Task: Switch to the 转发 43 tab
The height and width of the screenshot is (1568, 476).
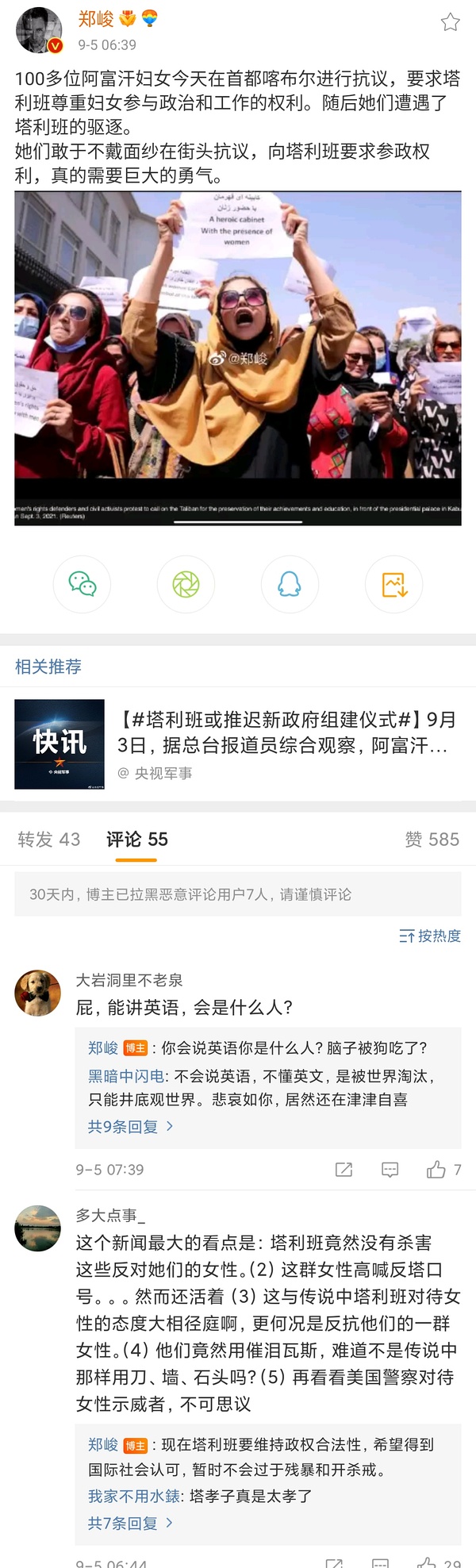Action: pyautogui.click(x=49, y=840)
